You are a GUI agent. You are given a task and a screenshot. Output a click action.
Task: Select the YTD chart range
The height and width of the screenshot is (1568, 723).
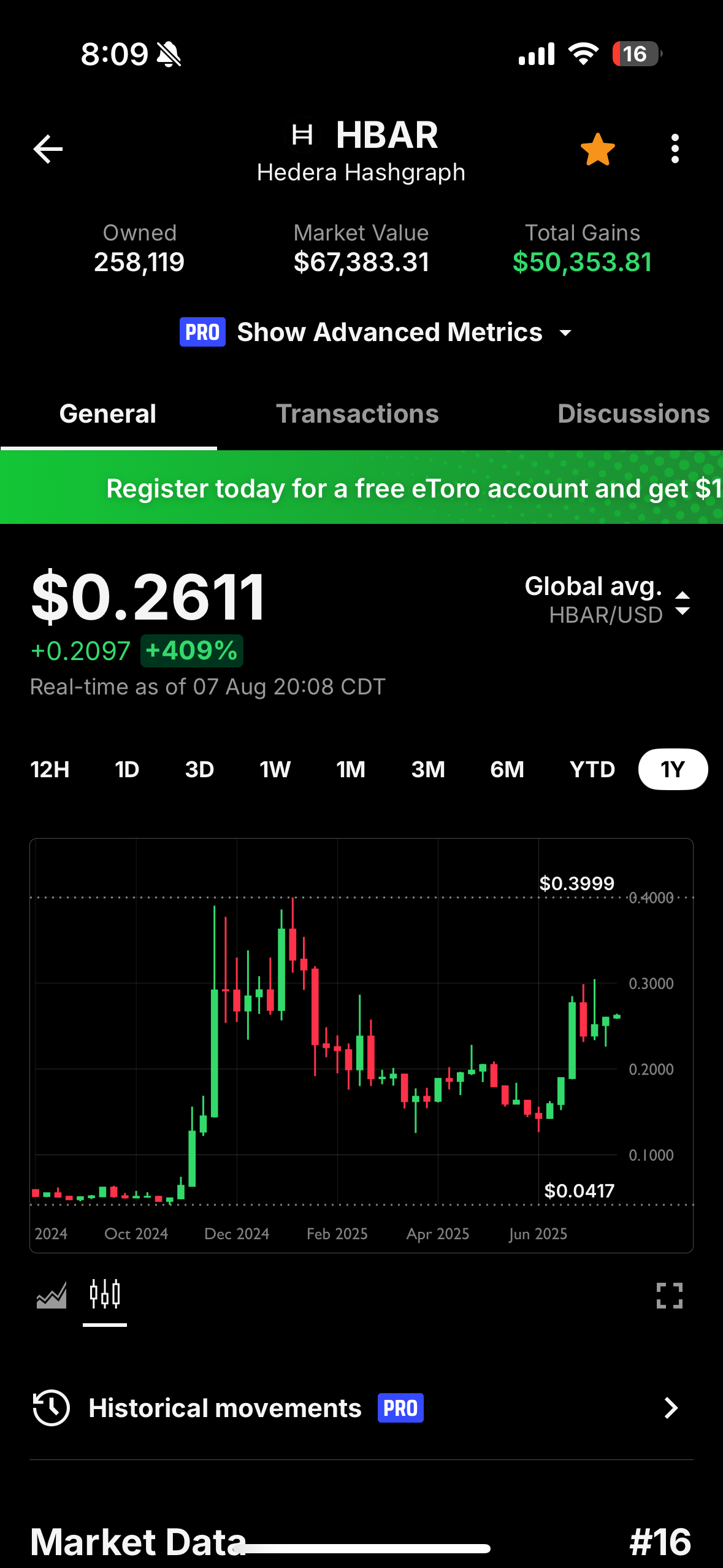click(x=592, y=769)
